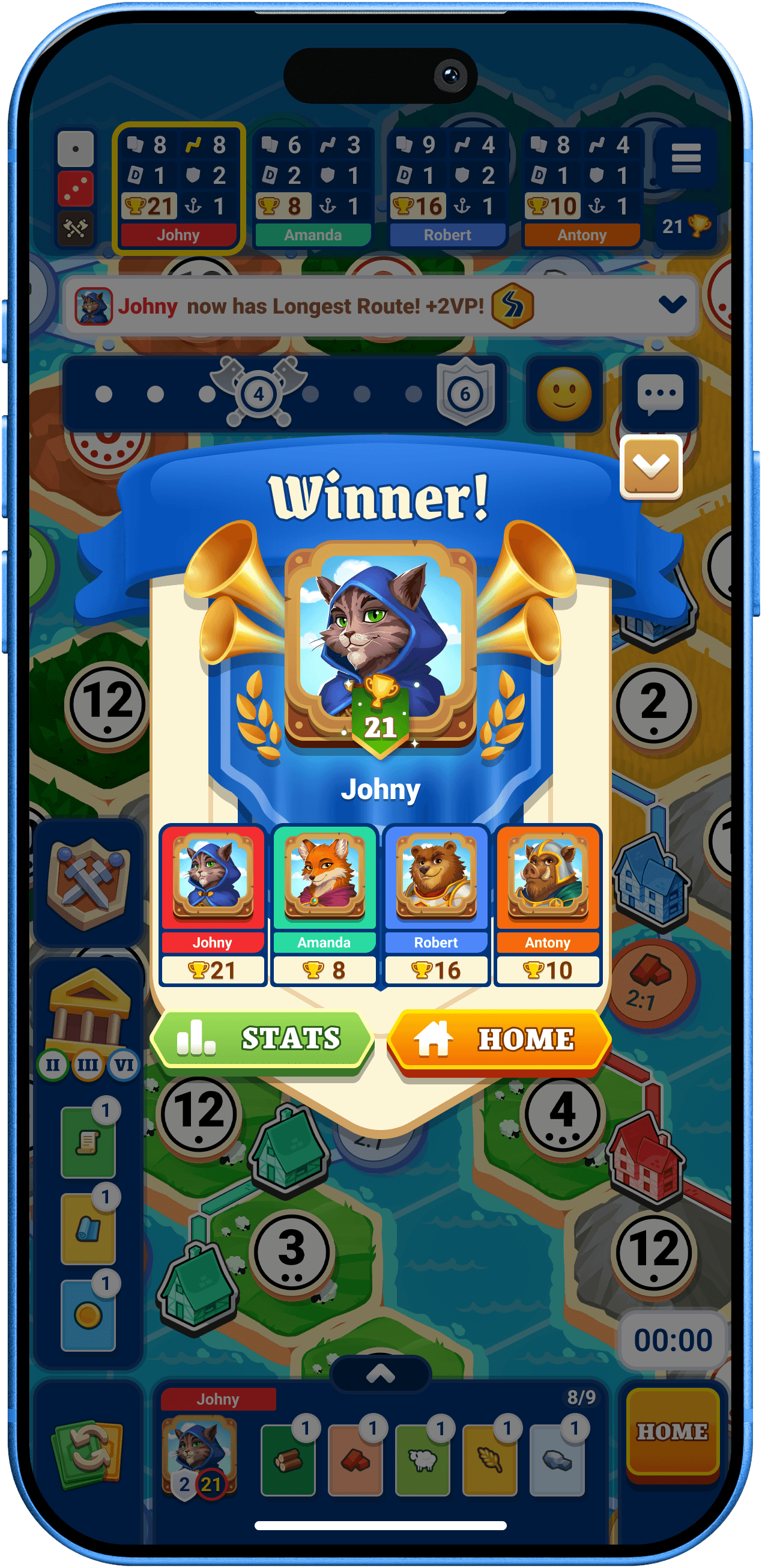762x1568 pixels.
Task: Open the chat bubble button
Action: pyautogui.click(x=660, y=394)
